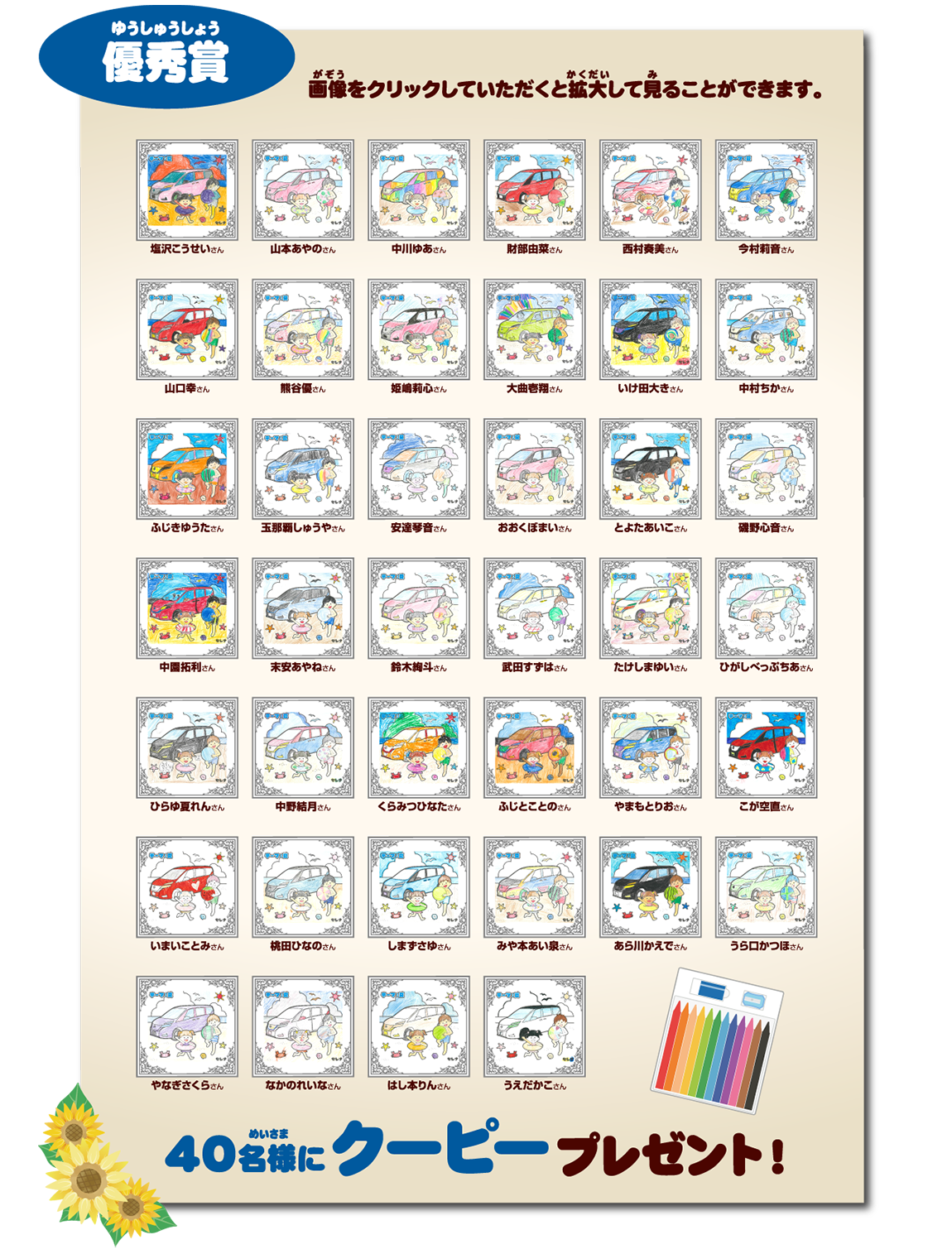The width and height of the screenshot is (952, 1254).
Task: View 中川ゆあ's rainbow car drawing
Action: click(x=419, y=190)
